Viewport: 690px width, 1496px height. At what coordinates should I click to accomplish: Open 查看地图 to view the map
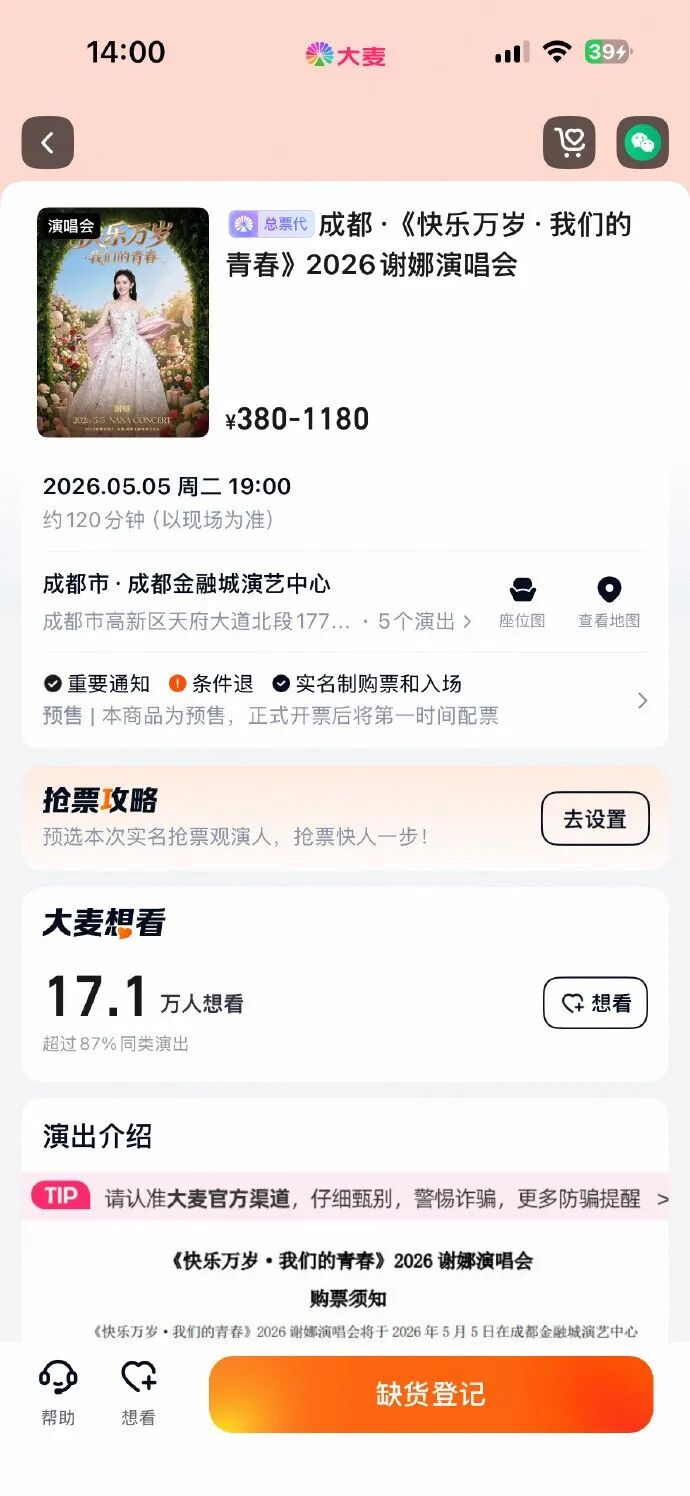point(609,602)
